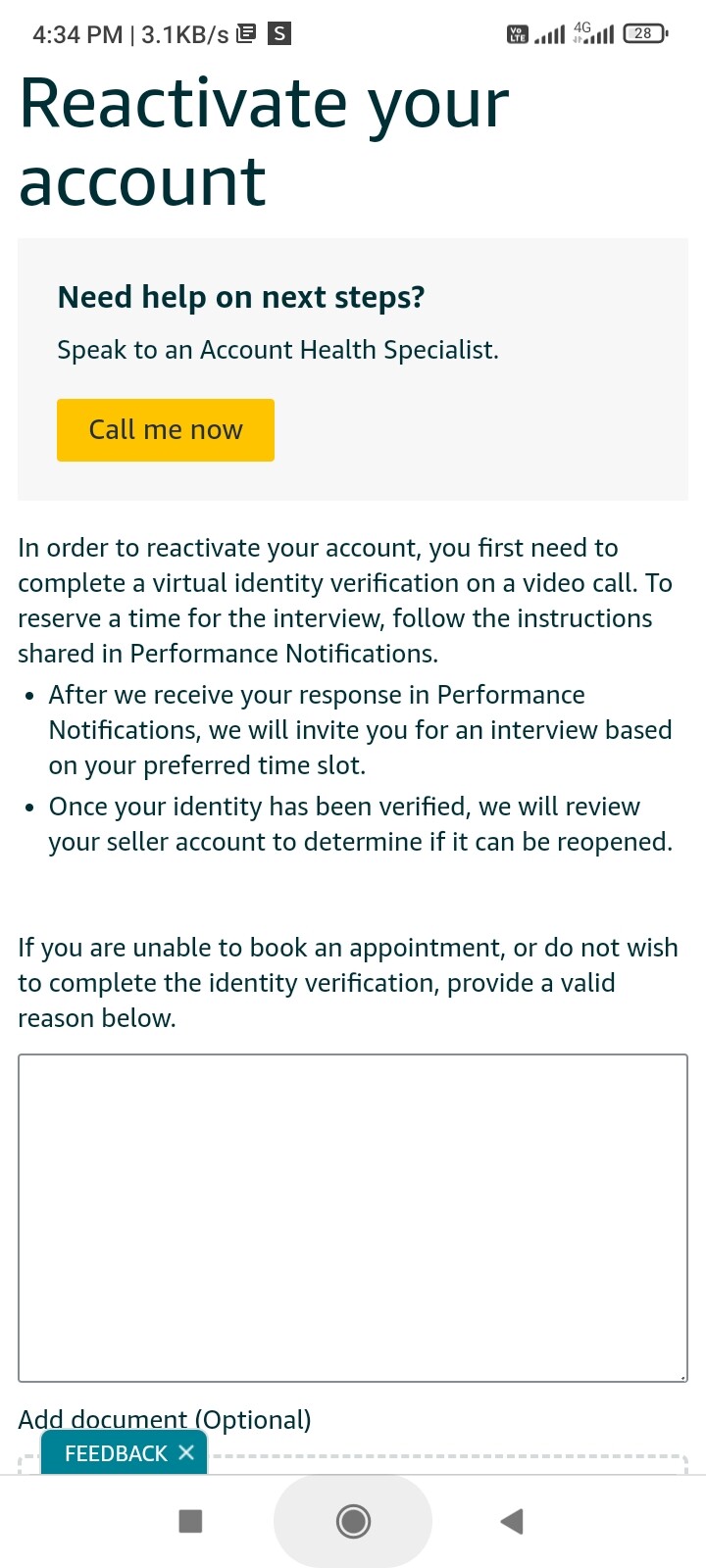The image size is (706, 1568).
Task: Dismiss the FEEDBACK tab with its X
Action: coord(186,1452)
